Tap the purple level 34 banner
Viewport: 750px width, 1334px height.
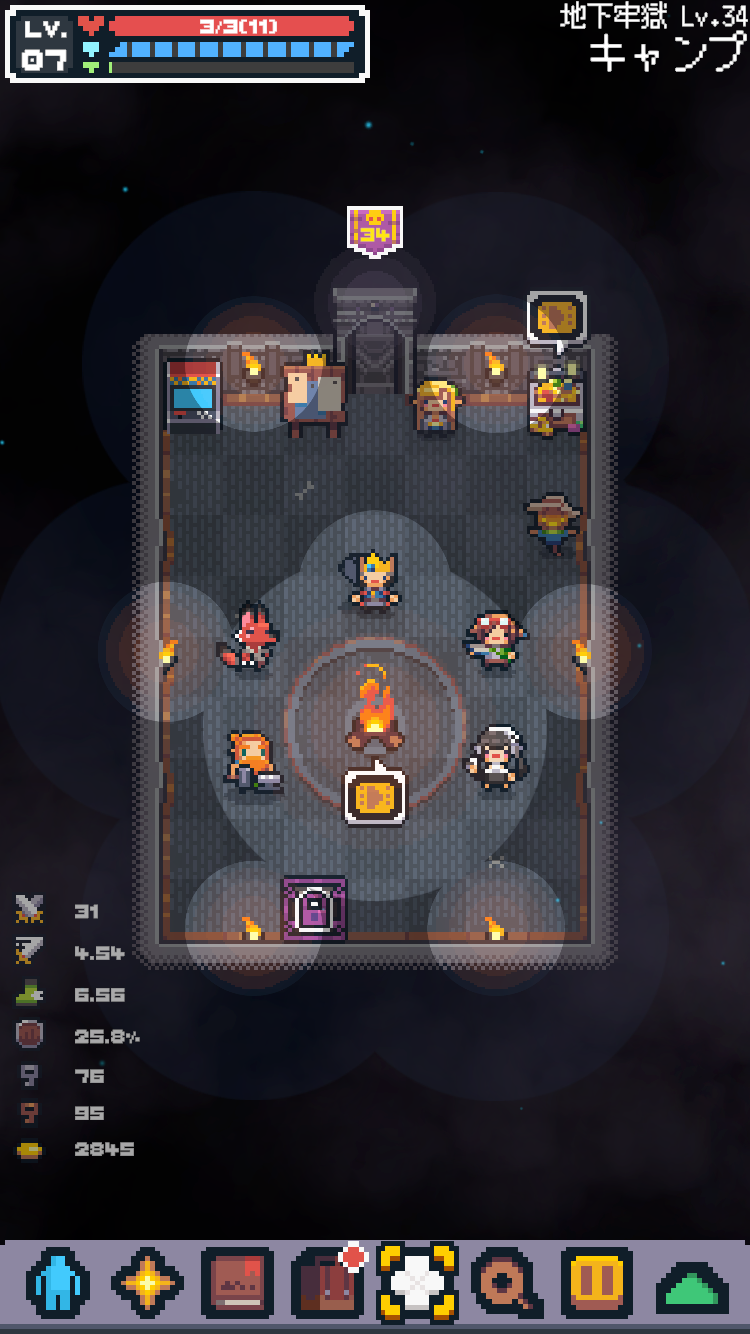[375, 231]
